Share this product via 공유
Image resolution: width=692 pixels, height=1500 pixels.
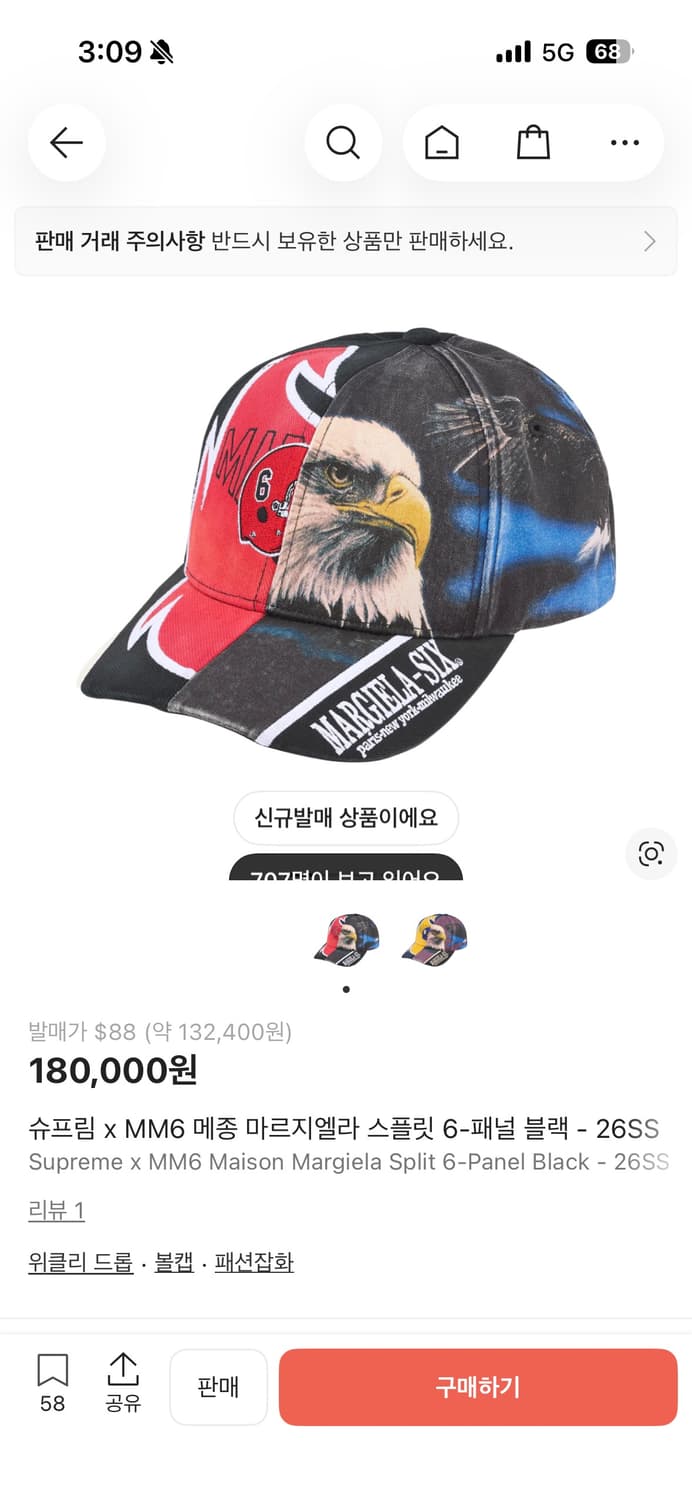(x=123, y=1382)
